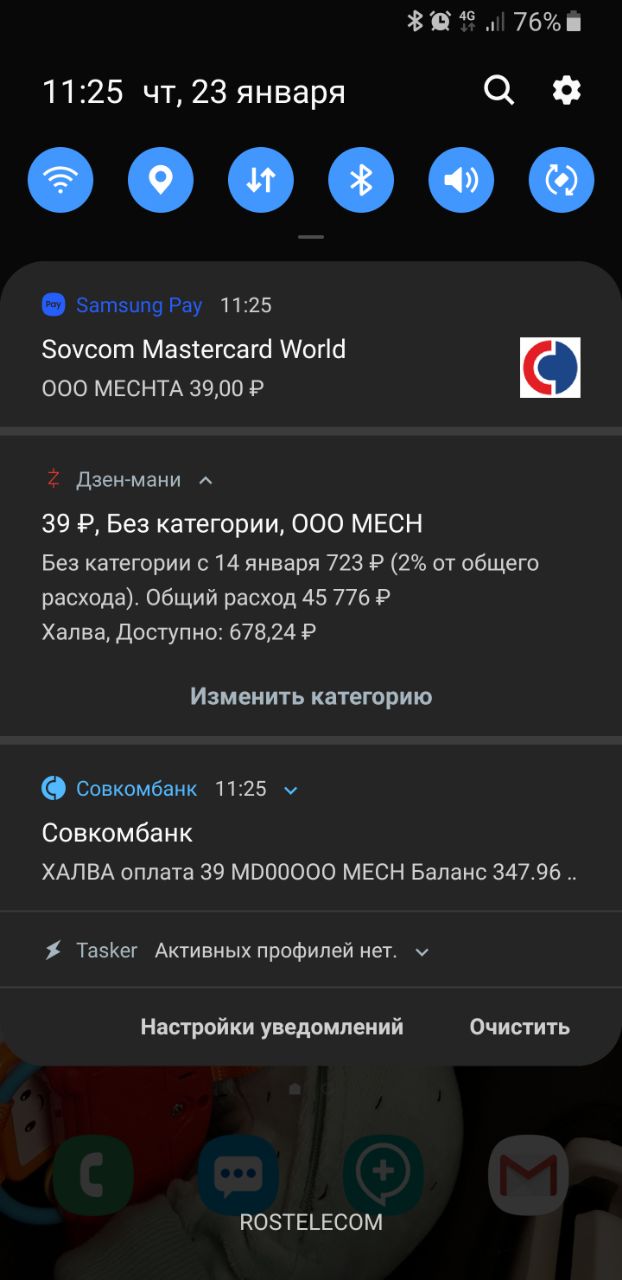Toggle the location quick setting
The image size is (622, 1280).
coord(160,180)
